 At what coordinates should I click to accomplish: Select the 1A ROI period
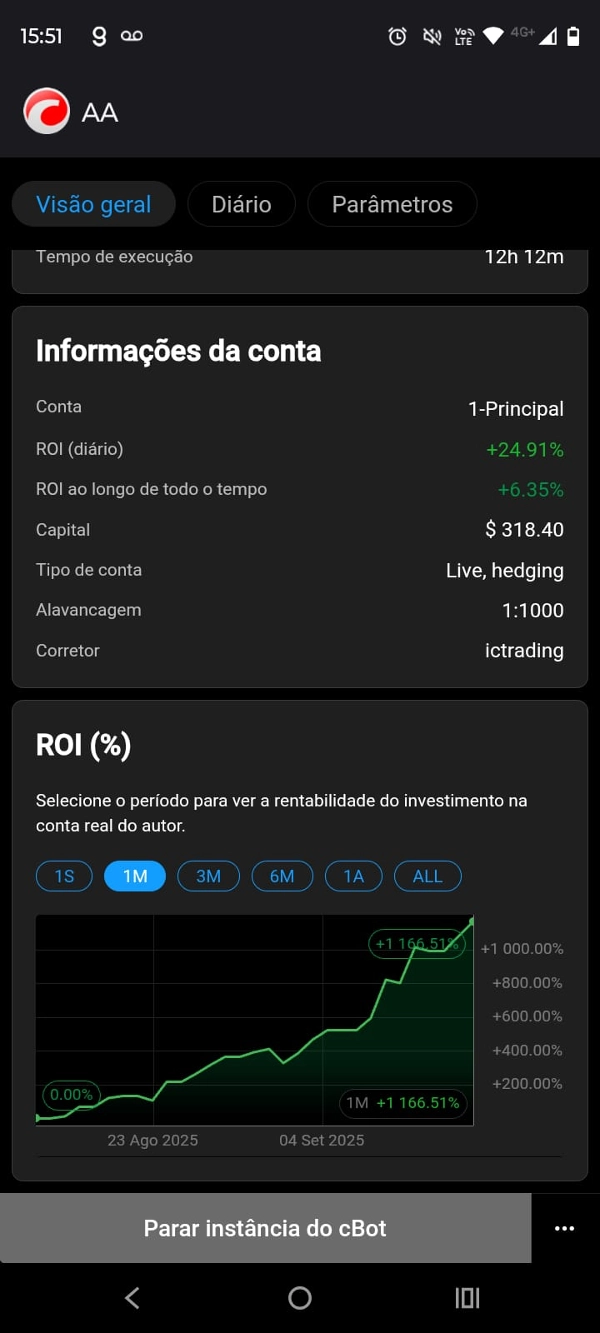coord(354,876)
